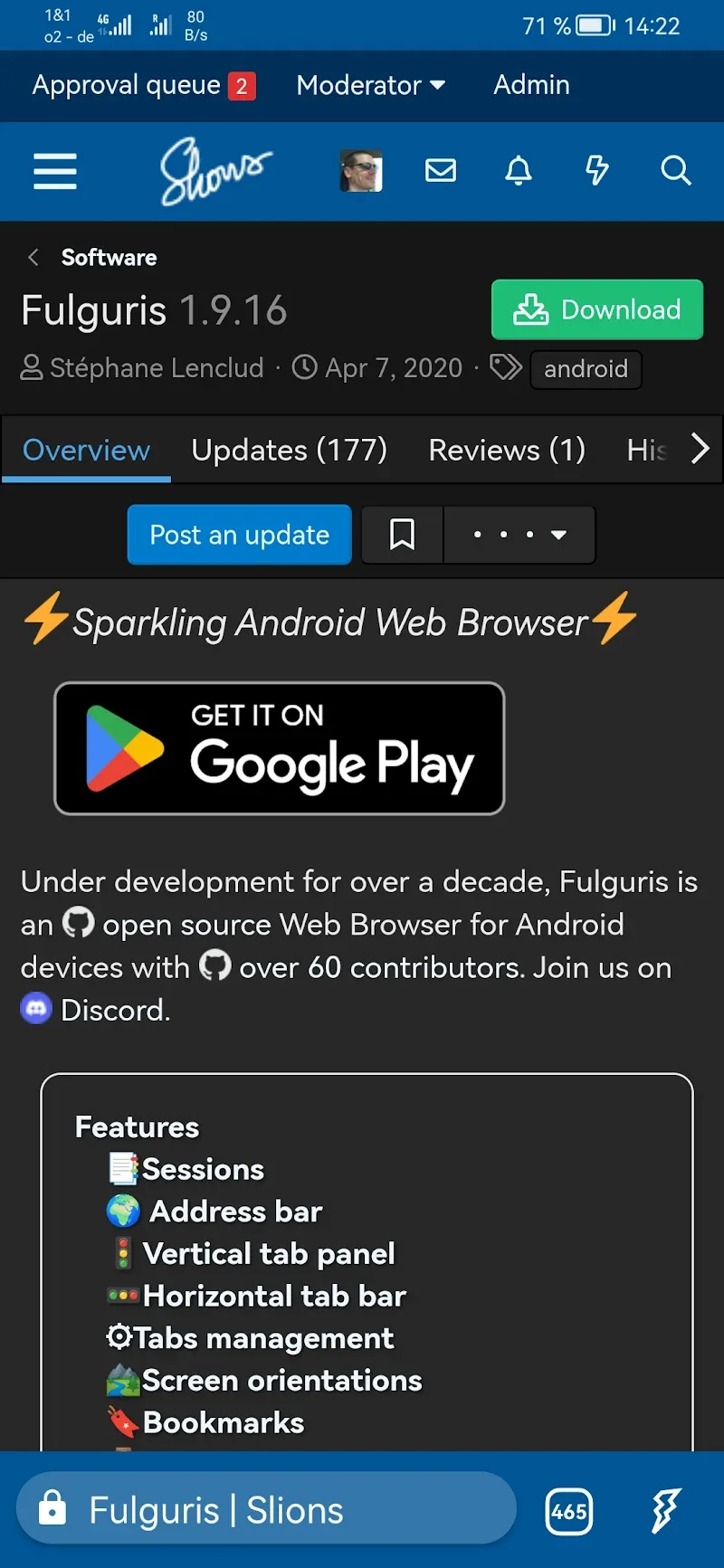The height and width of the screenshot is (1568, 724).
Task: Reveal more tabs with the right chevron
Action: [x=700, y=449]
